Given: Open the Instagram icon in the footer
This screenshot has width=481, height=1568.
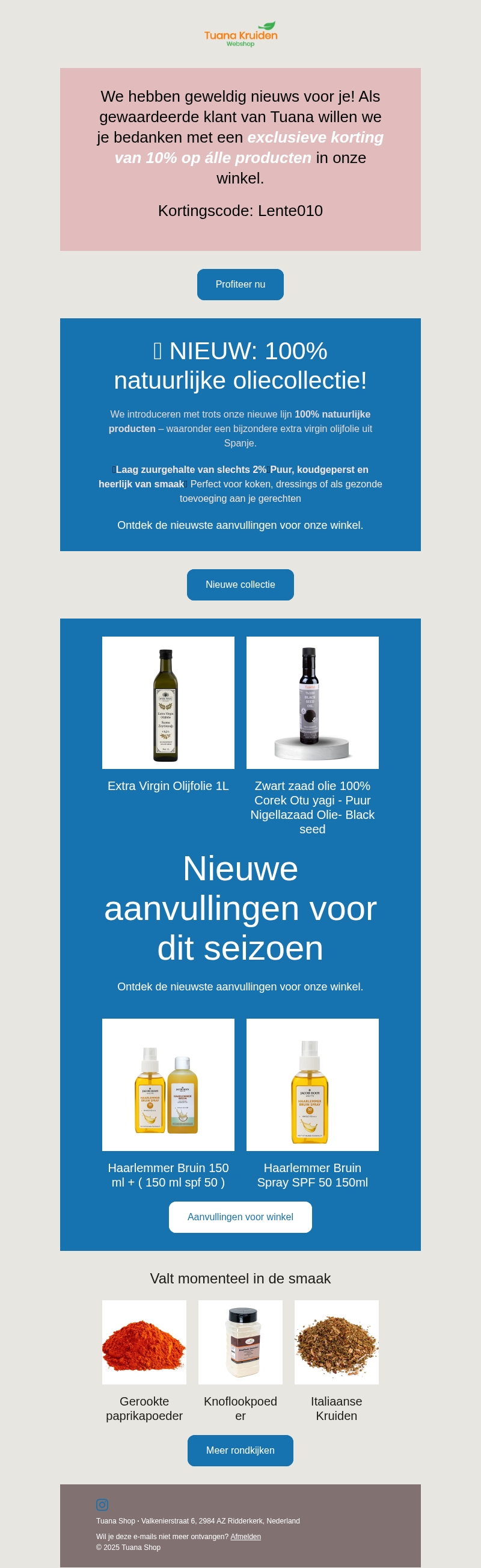Looking at the screenshot, I should 102,1505.
